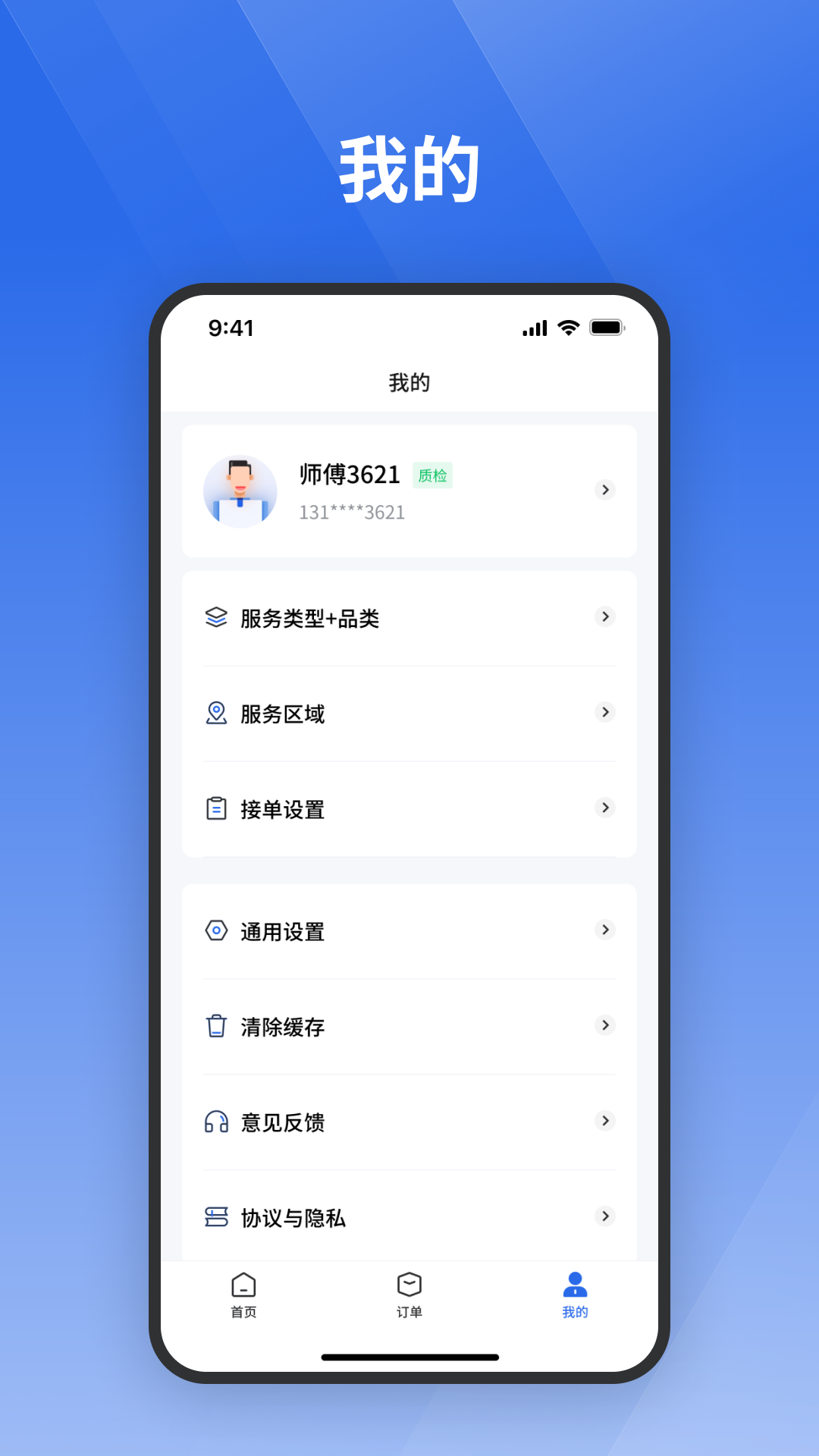The height and width of the screenshot is (1456, 819).
Task: Tap the 质检 green badge
Action: 434,475
